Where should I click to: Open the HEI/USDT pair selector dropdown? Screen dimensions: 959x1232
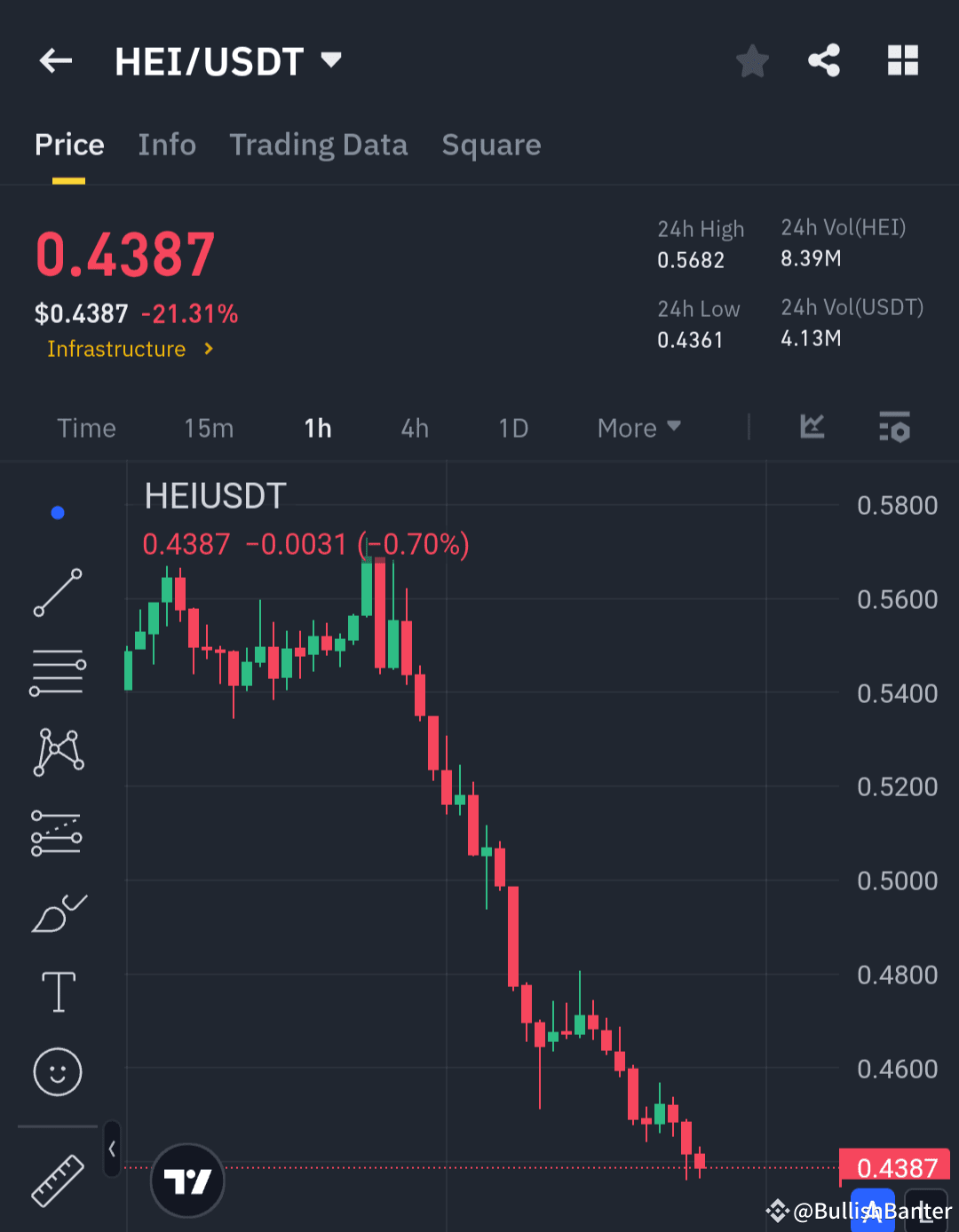[329, 60]
